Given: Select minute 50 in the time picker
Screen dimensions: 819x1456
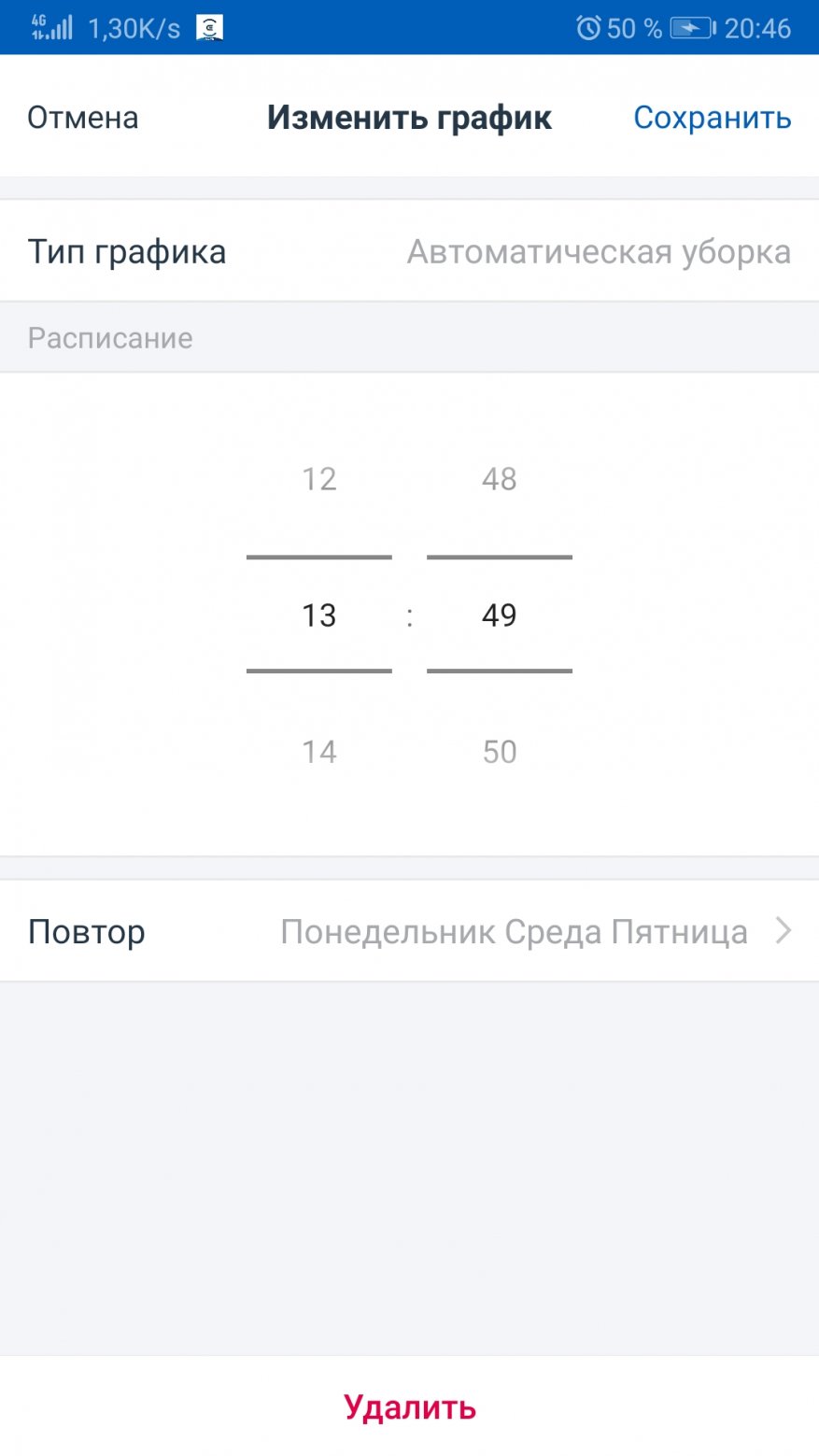Looking at the screenshot, I should tap(500, 752).
